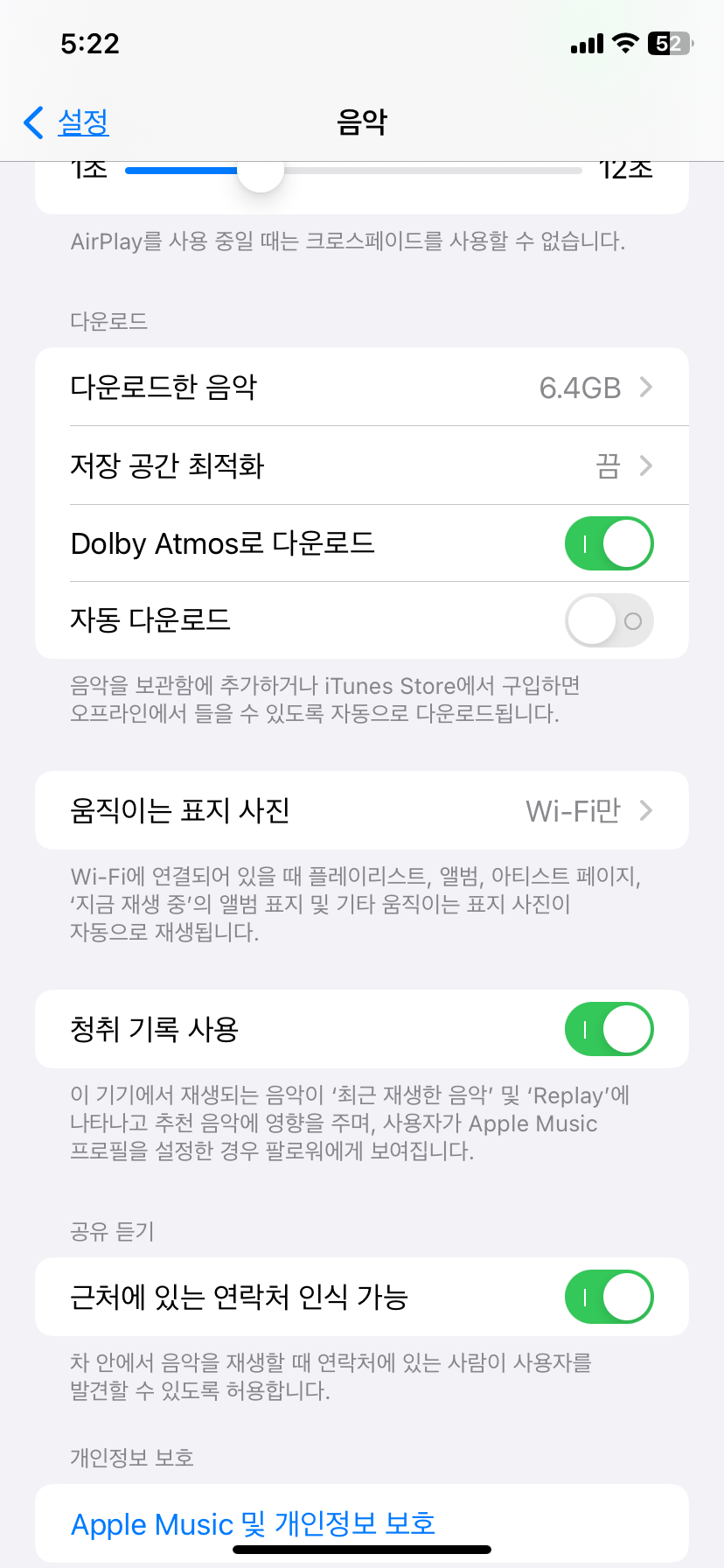This screenshot has width=724, height=1568.
Task: Toggle 근처에 있는 연락처 인식 가능
Action: (x=609, y=1297)
